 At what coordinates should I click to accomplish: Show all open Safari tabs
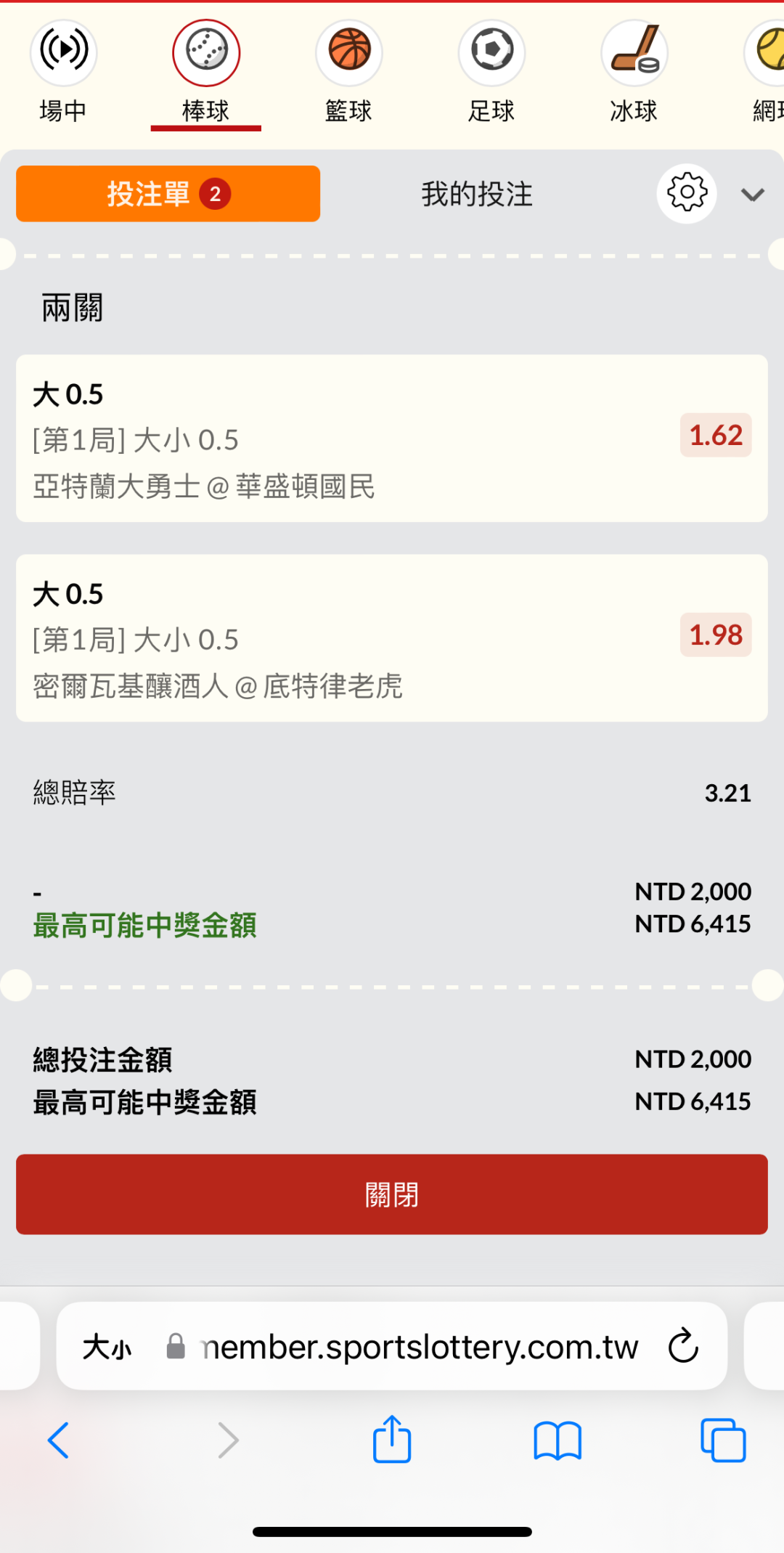723,1440
